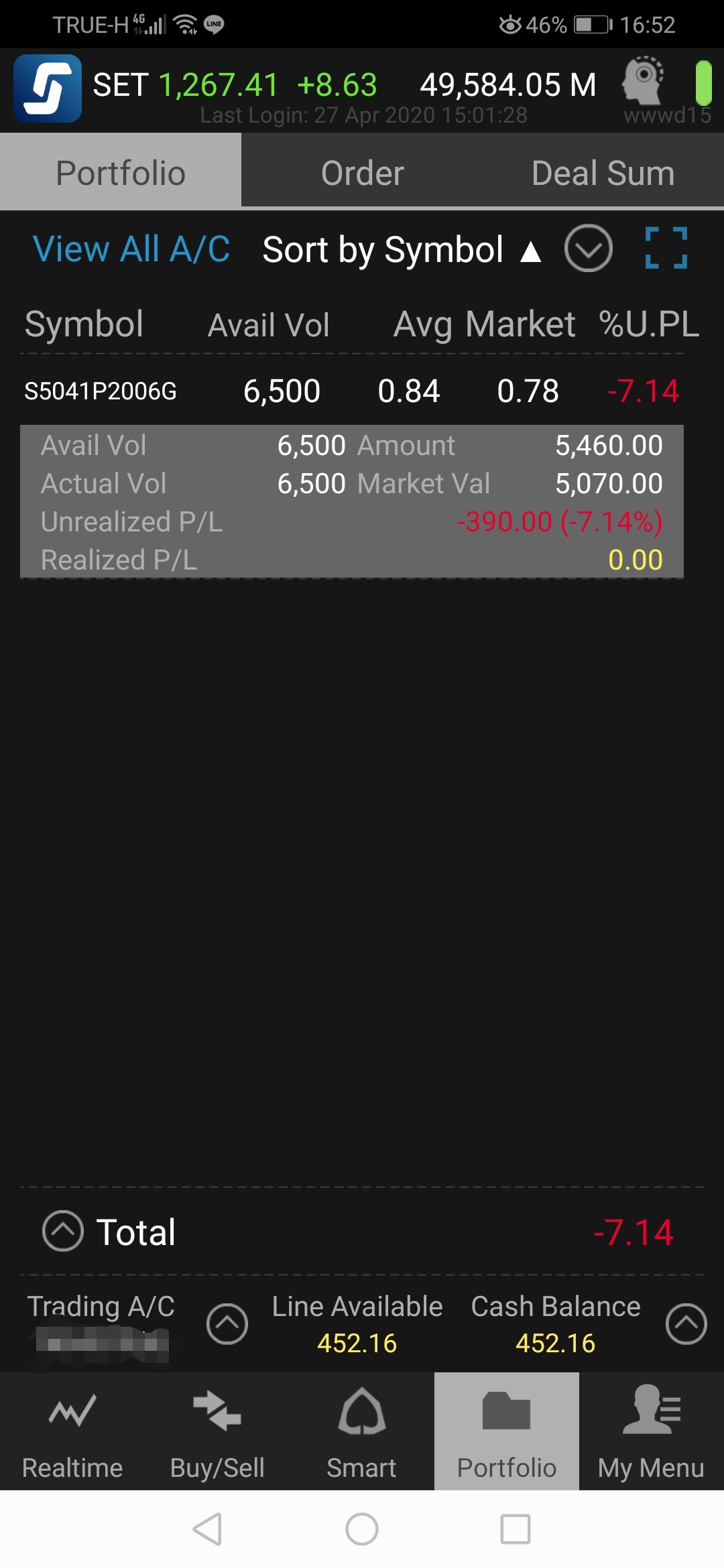
Task: Go to the system home screen
Action: 362,1529
